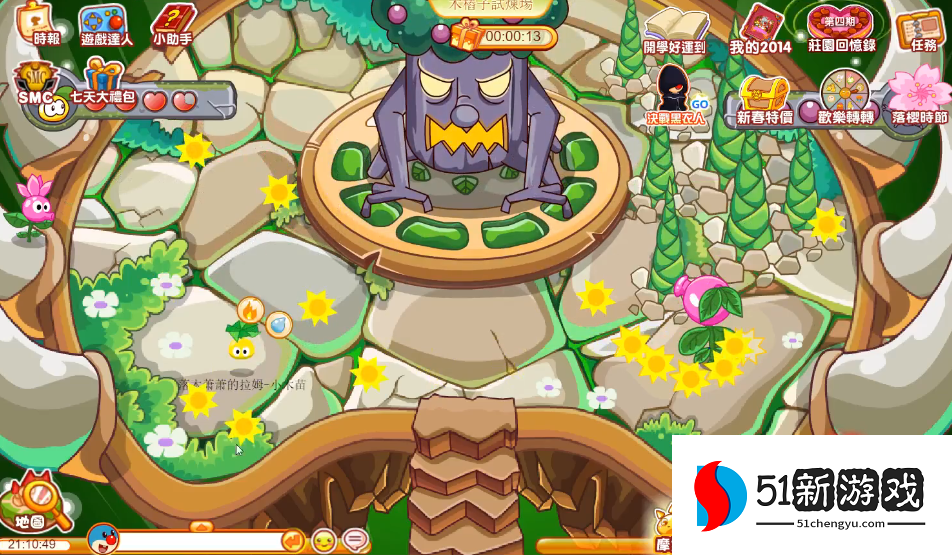Open the pink chat bubble button
The image size is (952, 555).
pos(356,541)
